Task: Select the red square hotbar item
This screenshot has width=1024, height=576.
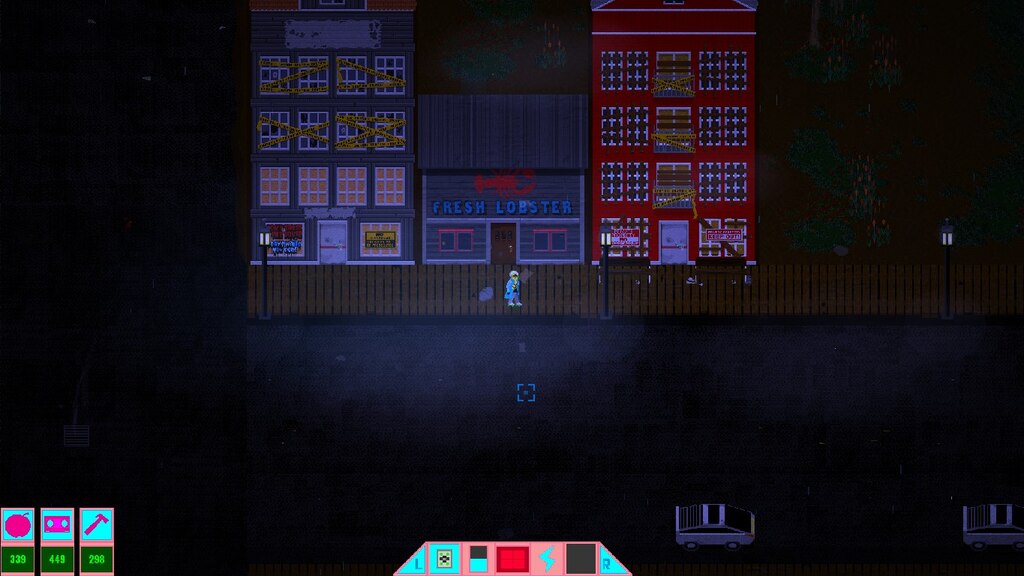Action: [512, 559]
